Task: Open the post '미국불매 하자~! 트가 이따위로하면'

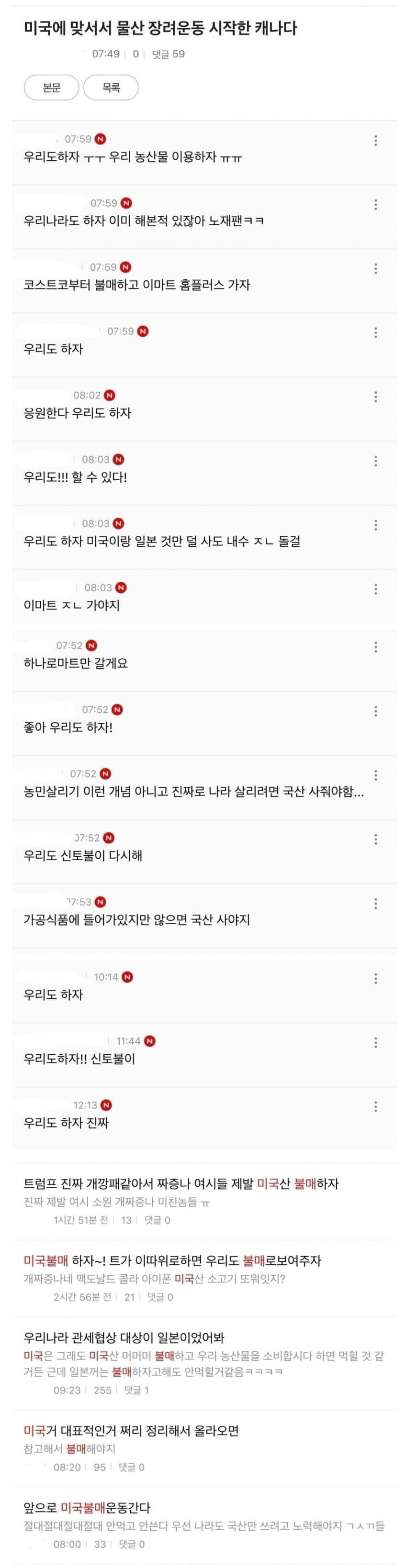Action: pyautogui.click(x=172, y=1260)
